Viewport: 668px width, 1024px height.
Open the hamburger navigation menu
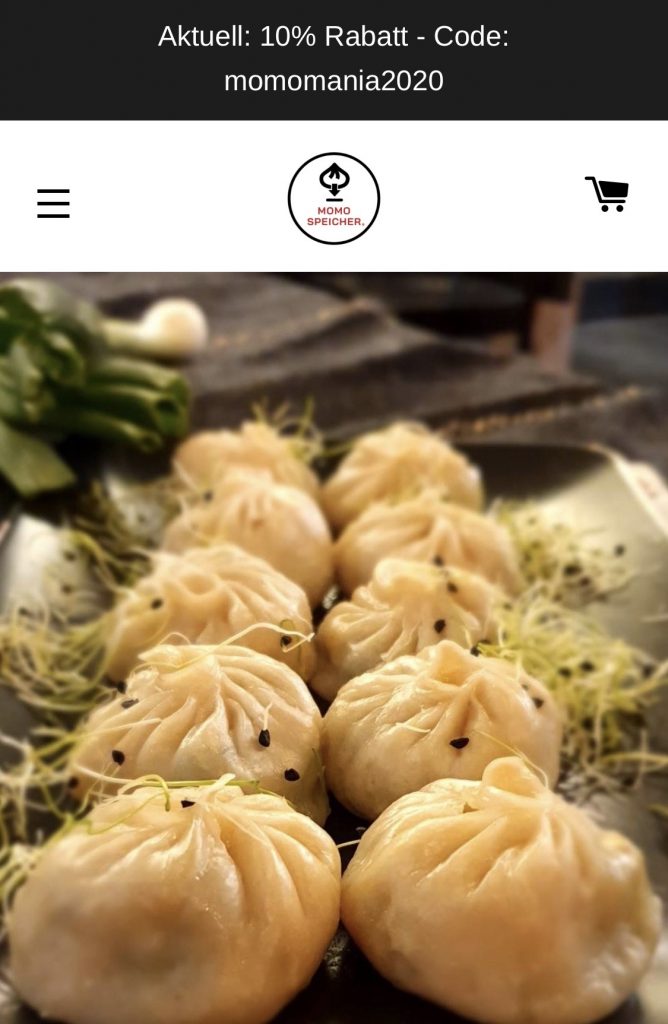coord(53,203)
